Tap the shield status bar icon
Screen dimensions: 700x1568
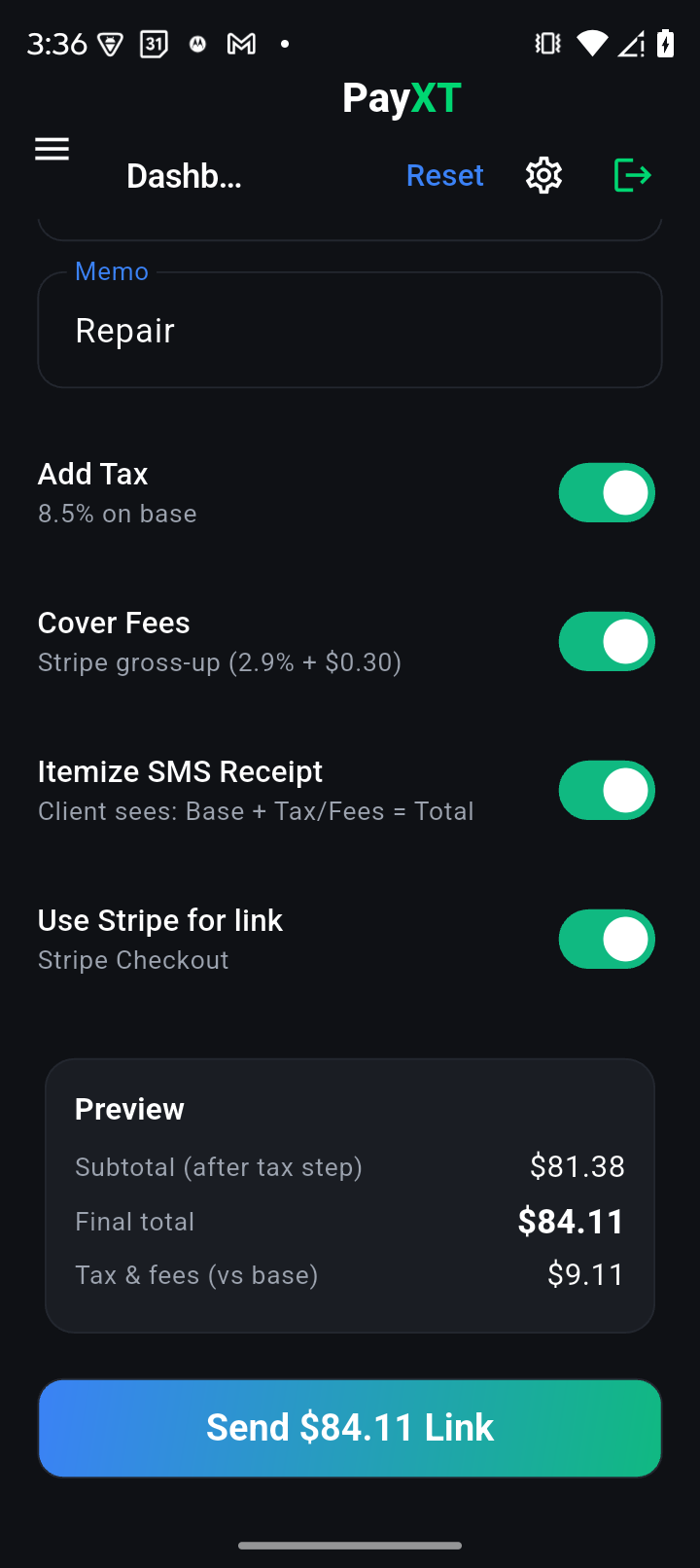110,43
